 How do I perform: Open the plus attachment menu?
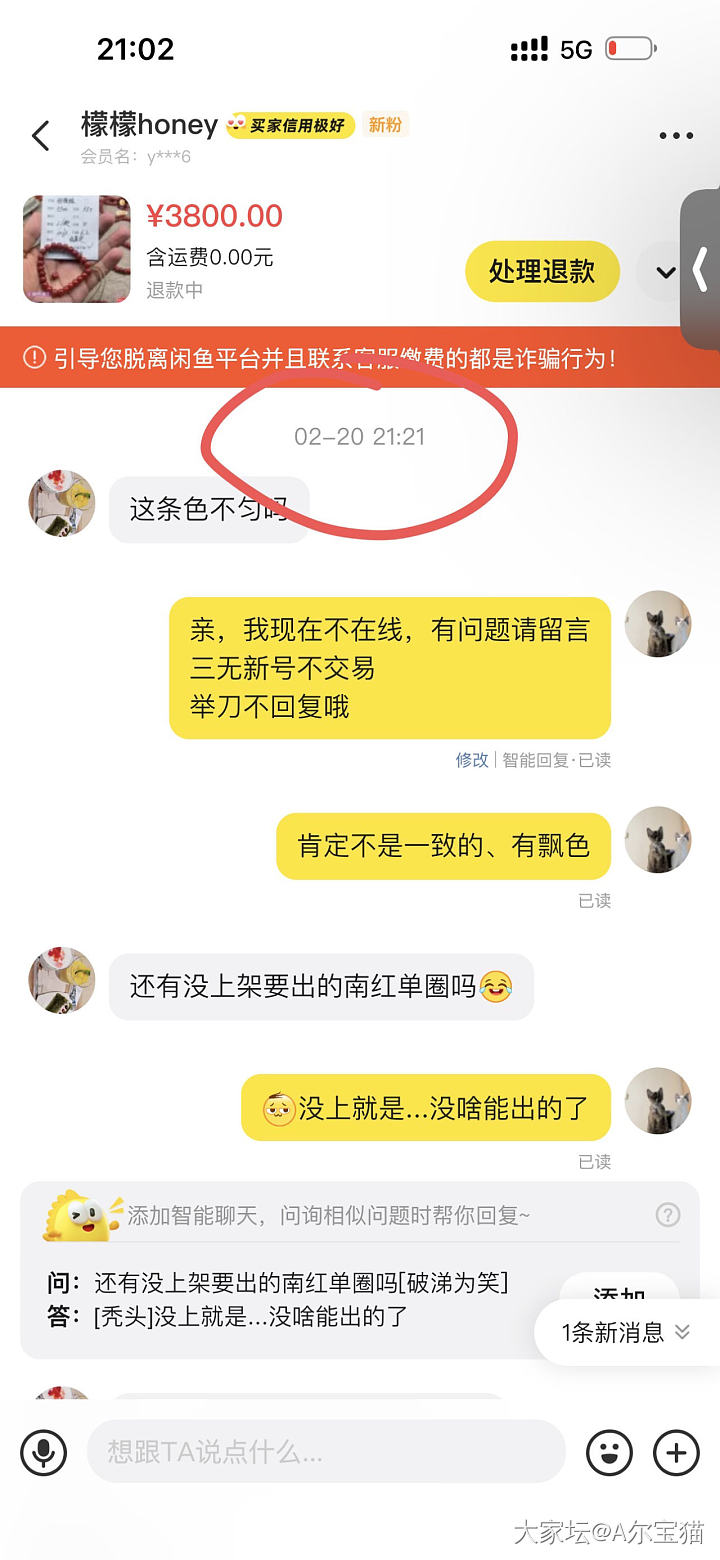(676, 1452)
